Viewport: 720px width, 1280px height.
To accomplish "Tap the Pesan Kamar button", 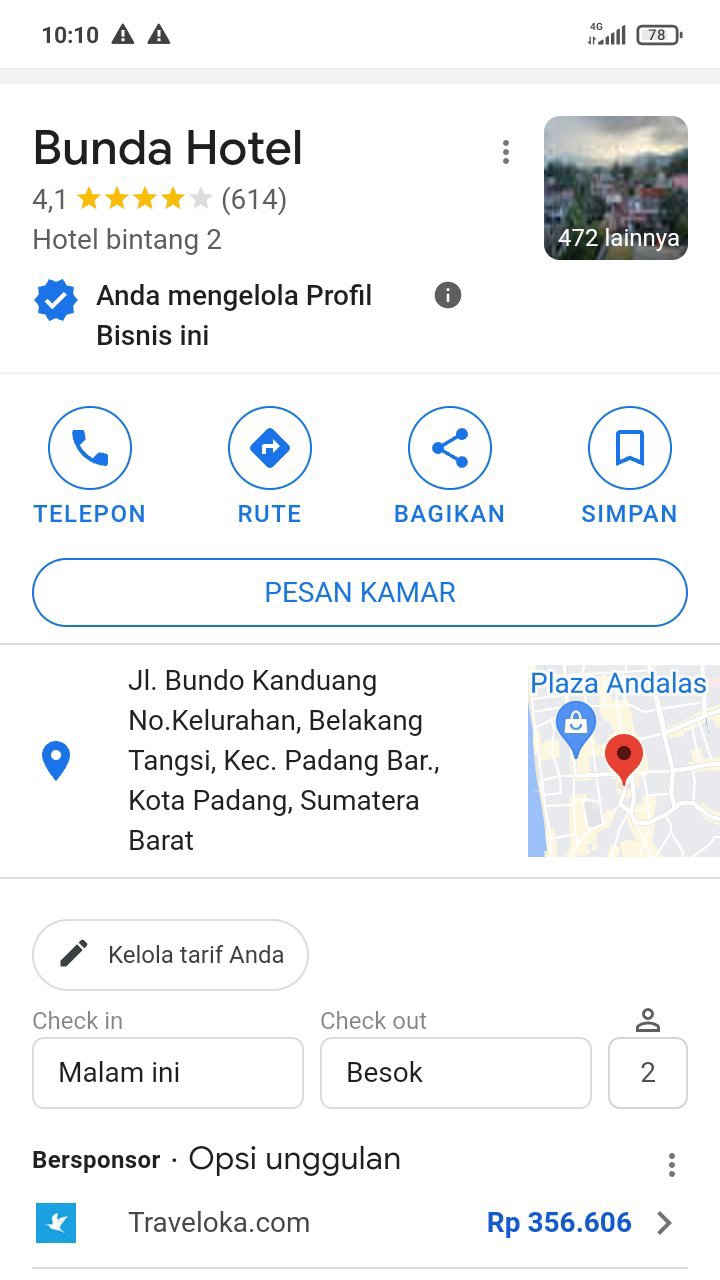I will click(x=360, y=592).
